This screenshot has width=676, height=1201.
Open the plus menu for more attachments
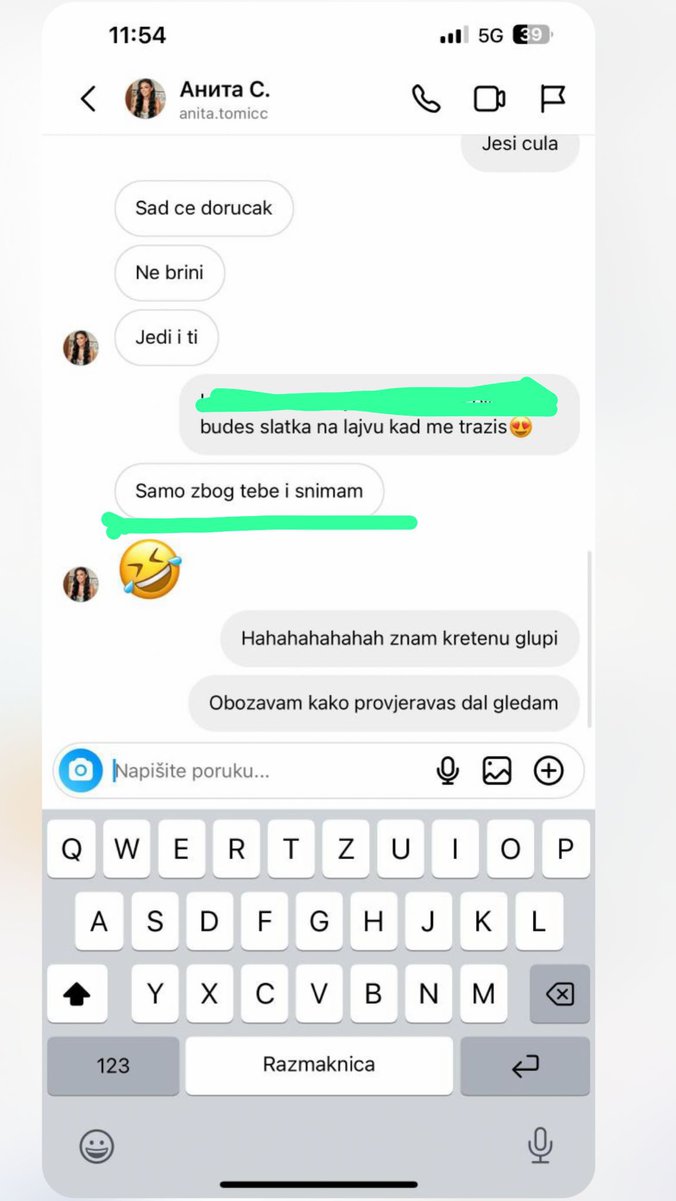click(x=549, y=770)
